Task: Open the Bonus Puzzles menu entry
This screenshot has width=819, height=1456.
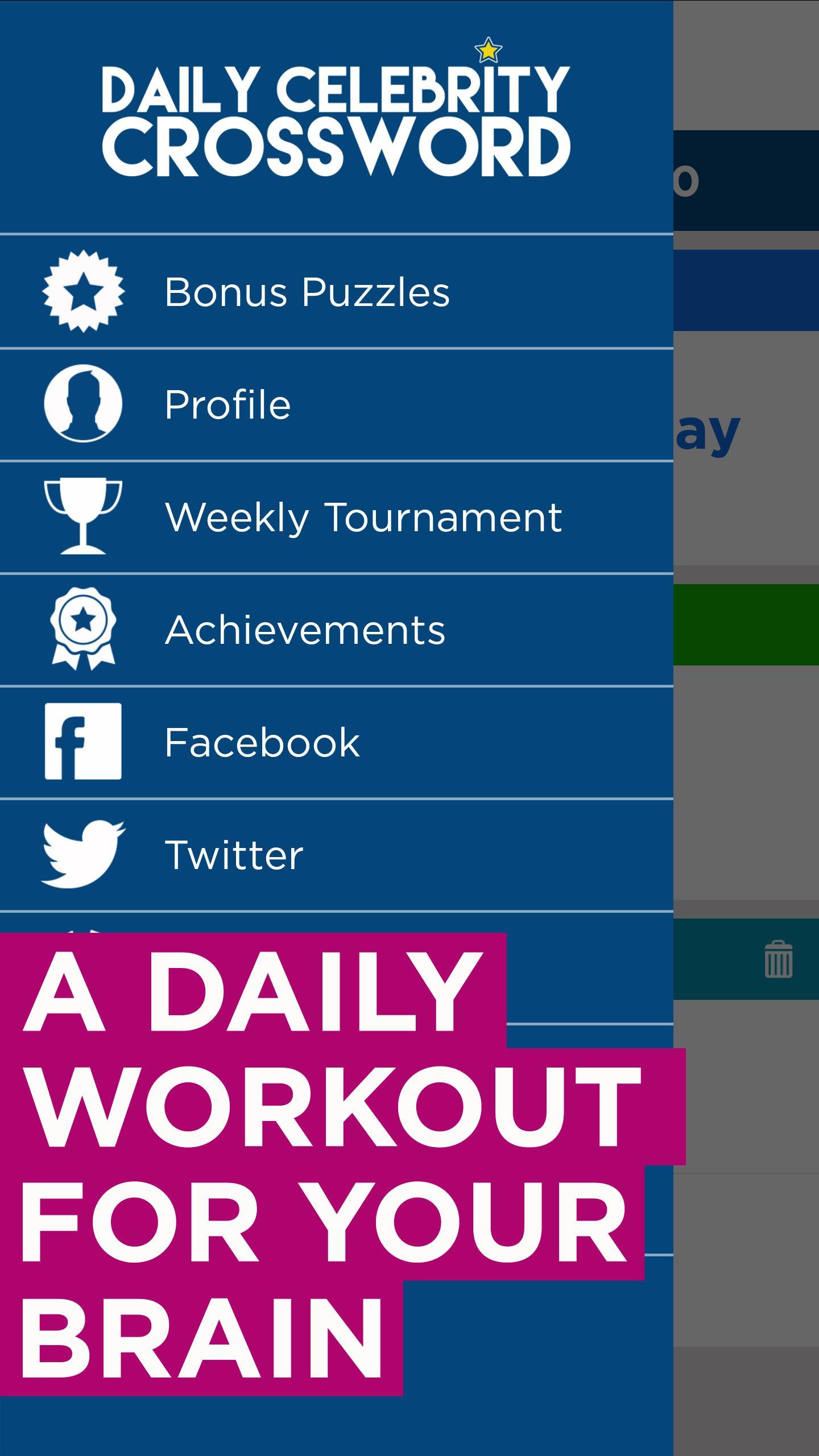Action: click(x=307, y=291)
